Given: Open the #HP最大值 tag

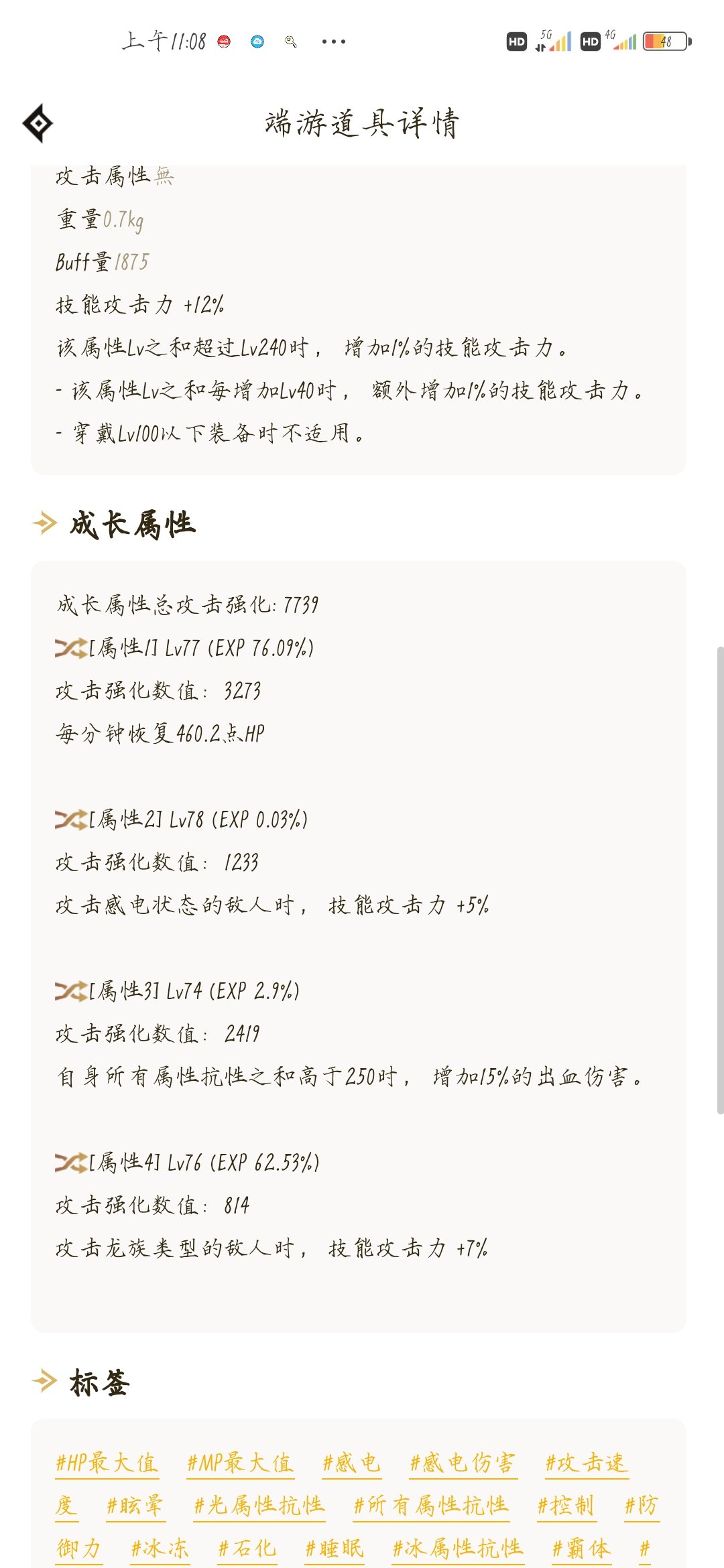Looking at the screenshot, I should pyautogui.click(x=107, y=1462).
